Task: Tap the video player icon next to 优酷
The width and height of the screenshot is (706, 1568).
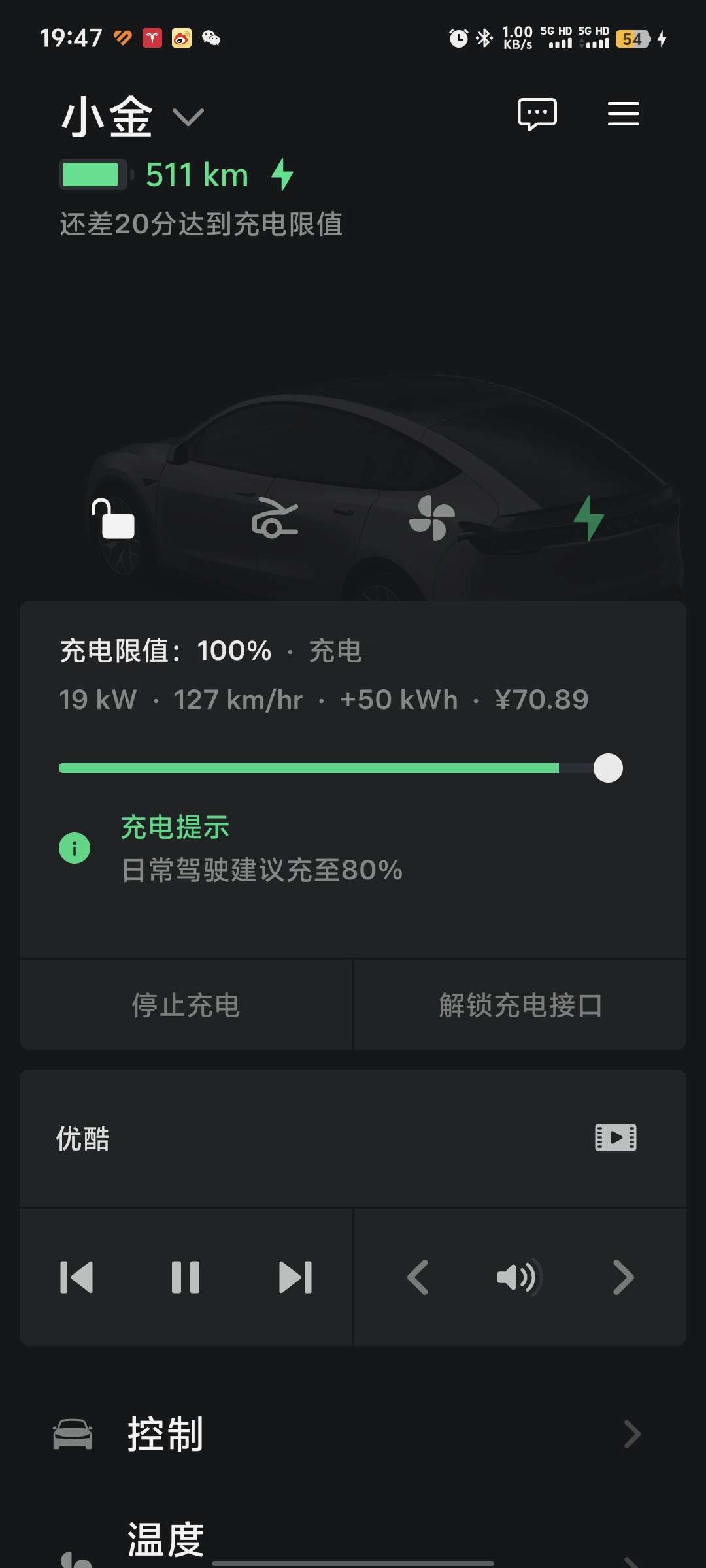Action: tap(615, 1137)
